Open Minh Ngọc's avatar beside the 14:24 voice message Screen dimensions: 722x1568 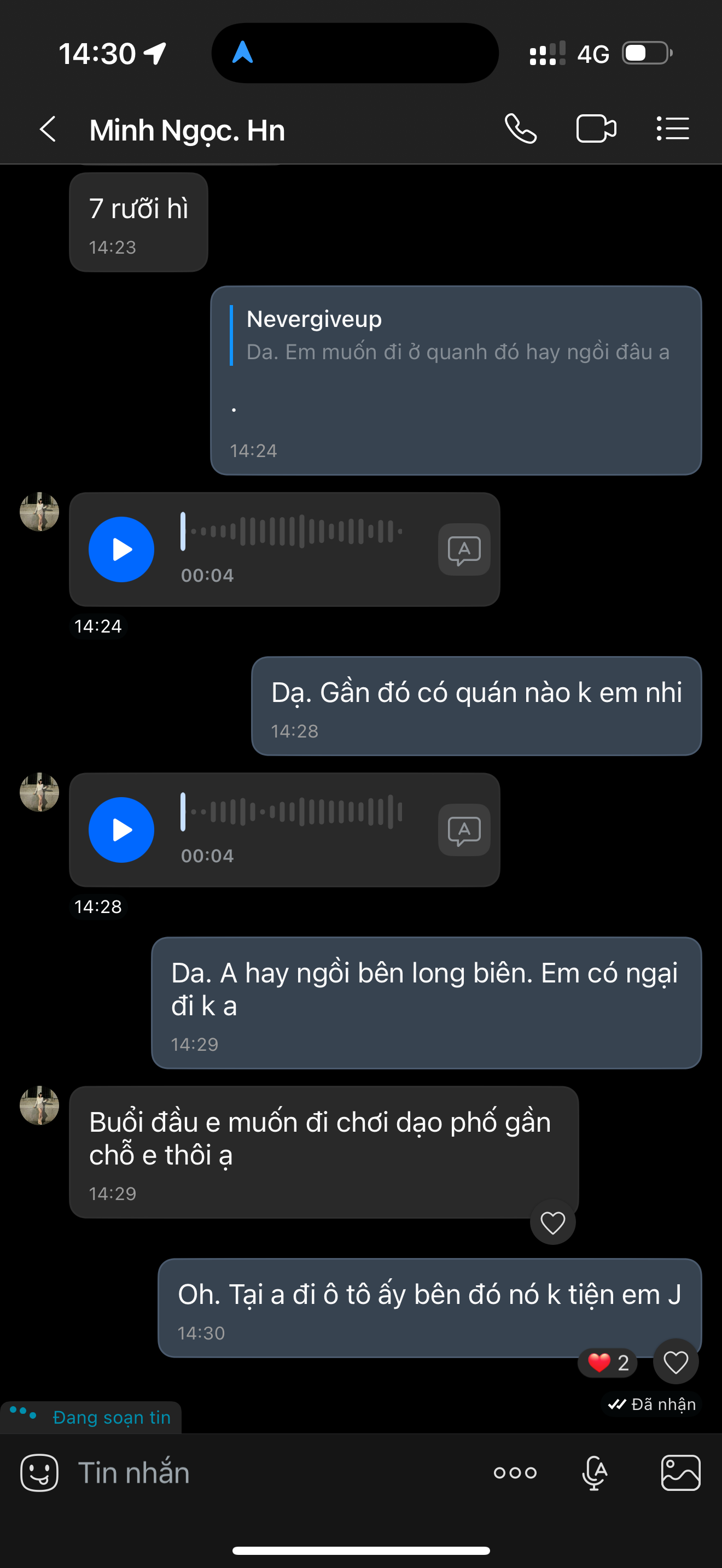coord(39,512)
